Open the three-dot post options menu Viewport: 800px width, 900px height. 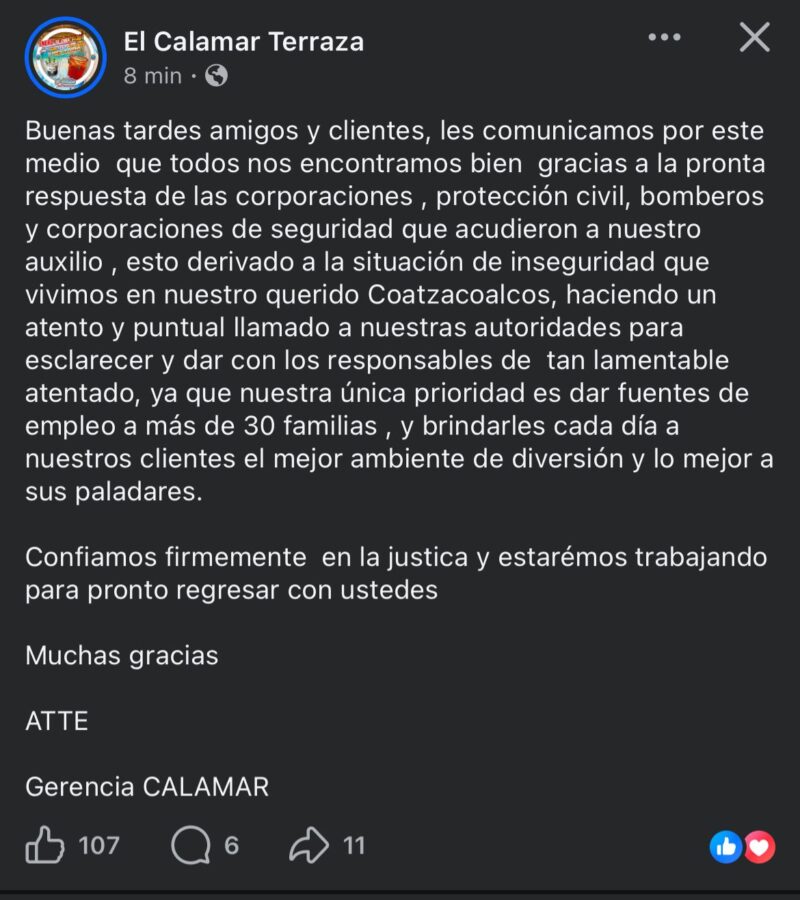664,38
